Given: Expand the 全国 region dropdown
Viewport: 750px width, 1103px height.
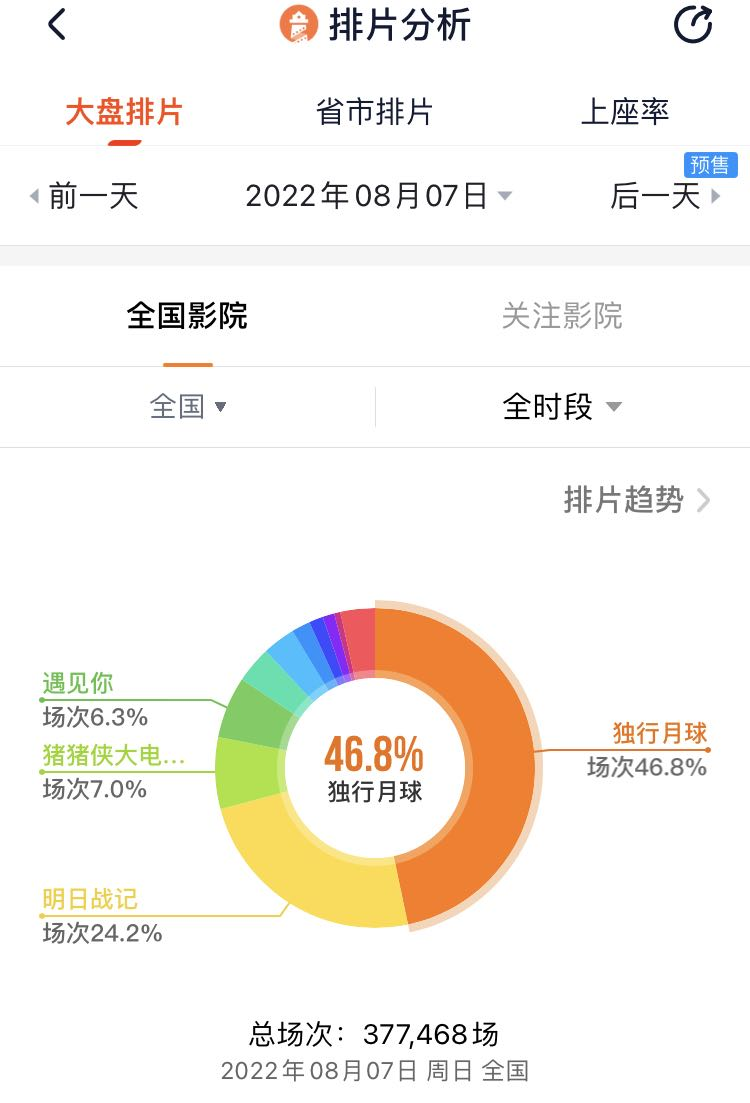Looking at the screenshot, I should (188, 407).
